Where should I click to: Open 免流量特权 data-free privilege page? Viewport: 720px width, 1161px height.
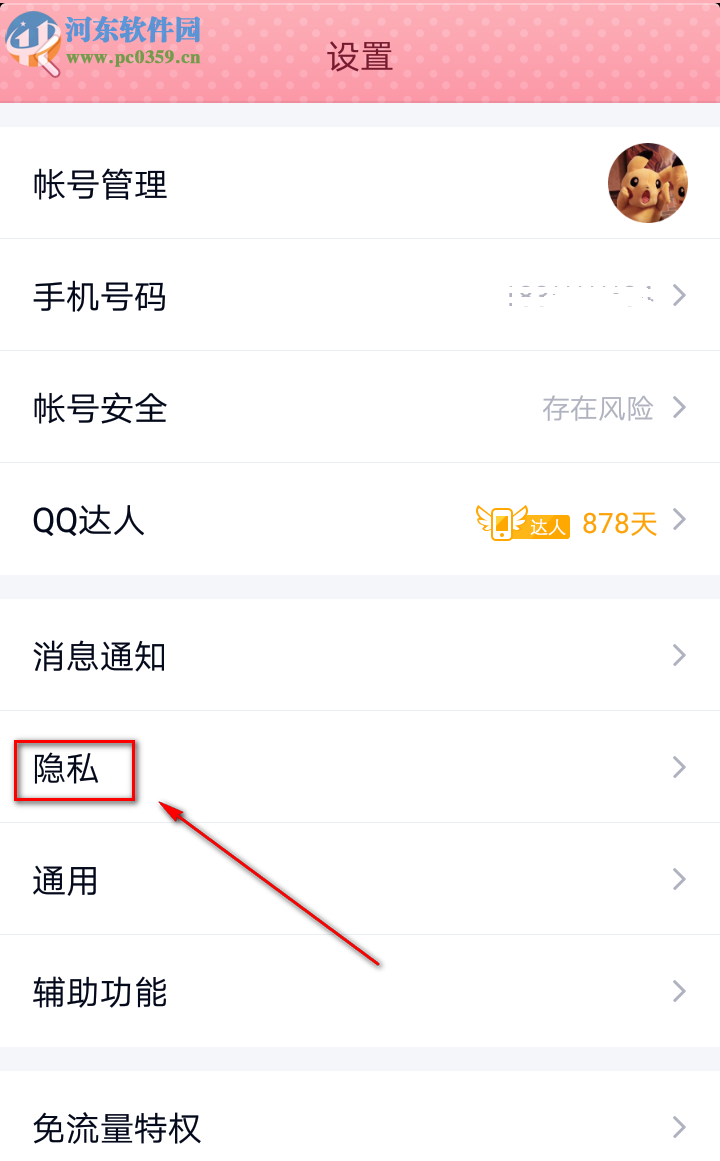click(x=116, y=1128)
